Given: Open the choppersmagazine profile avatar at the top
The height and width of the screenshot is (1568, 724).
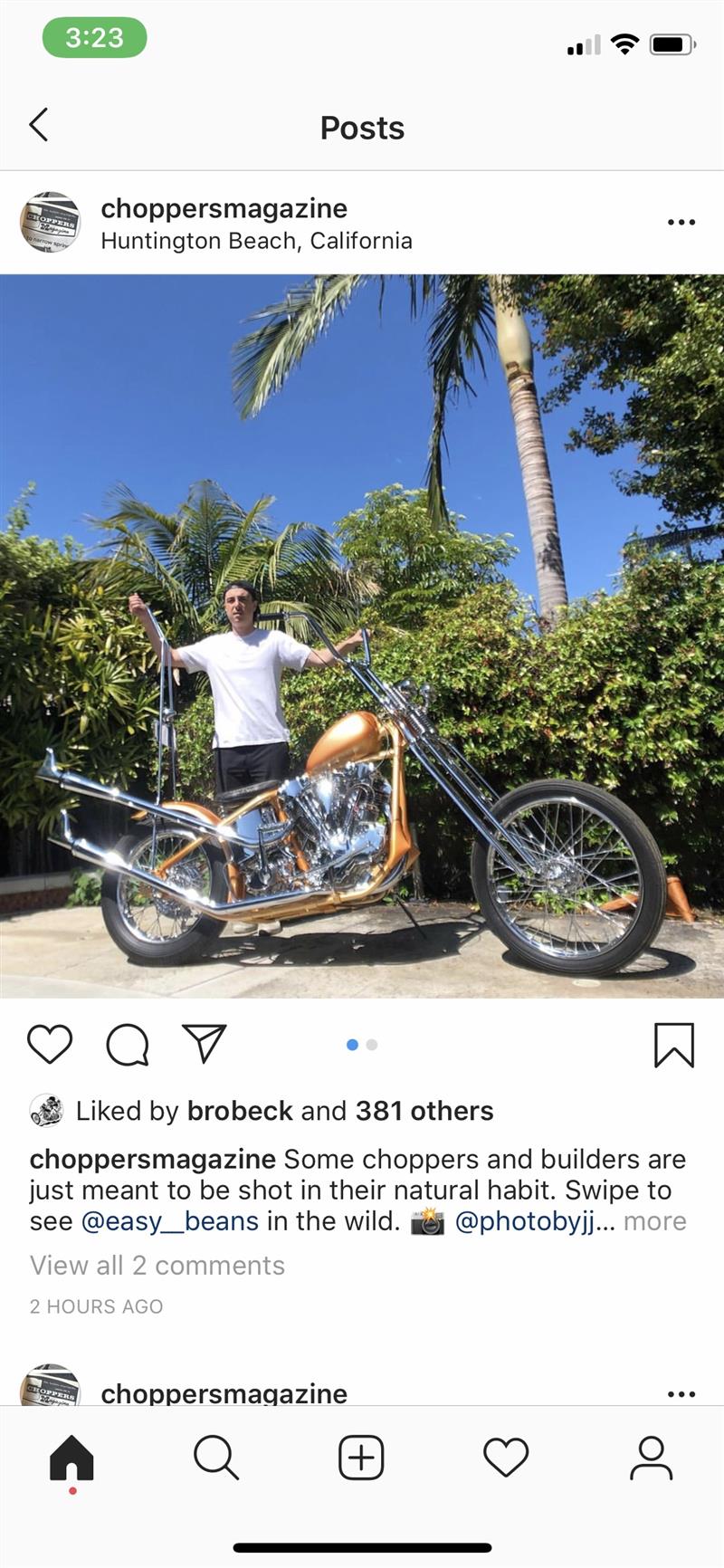Looking at the screenshot, I should coord(51,222).
